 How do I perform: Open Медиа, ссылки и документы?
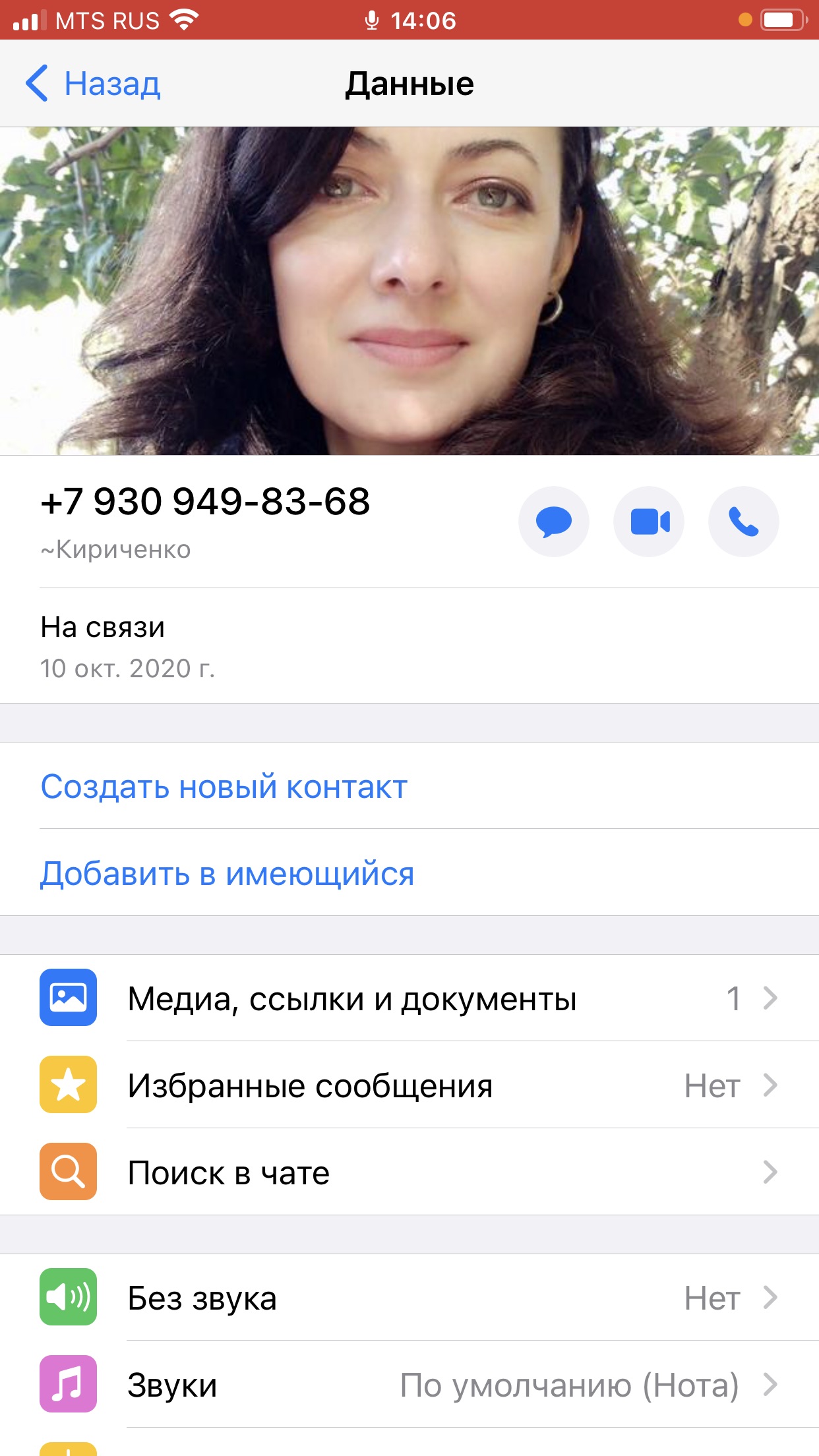(409, 998)
